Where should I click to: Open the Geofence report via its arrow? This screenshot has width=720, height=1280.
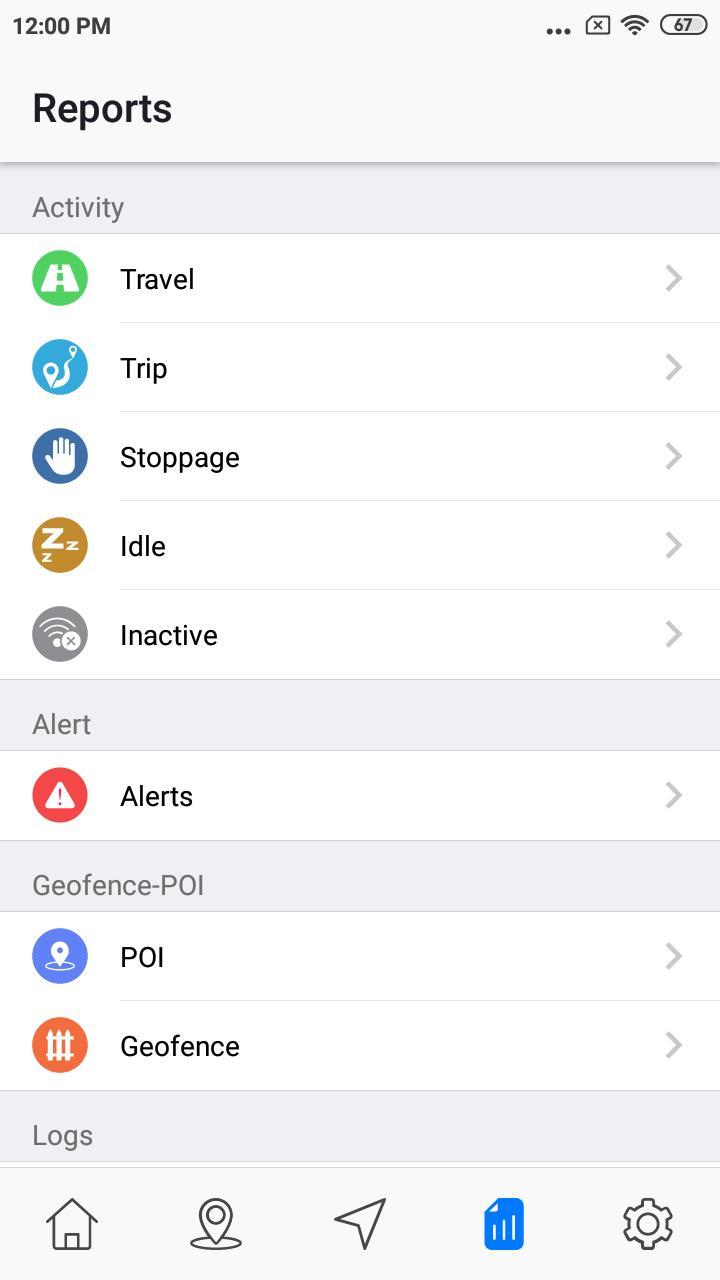pyautogui.click(x=674, y=1045)
